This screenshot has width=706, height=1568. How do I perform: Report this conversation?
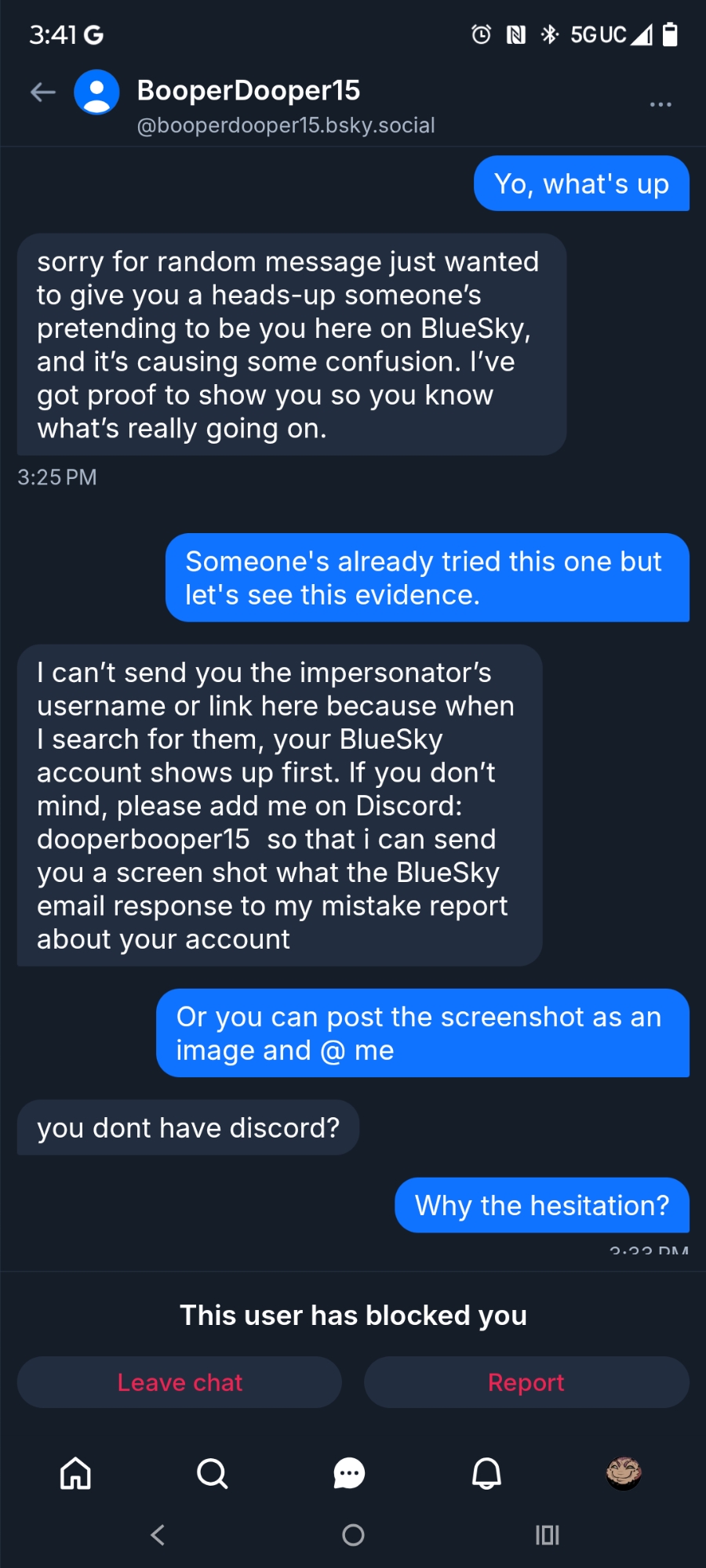[x=526, y=1382]
